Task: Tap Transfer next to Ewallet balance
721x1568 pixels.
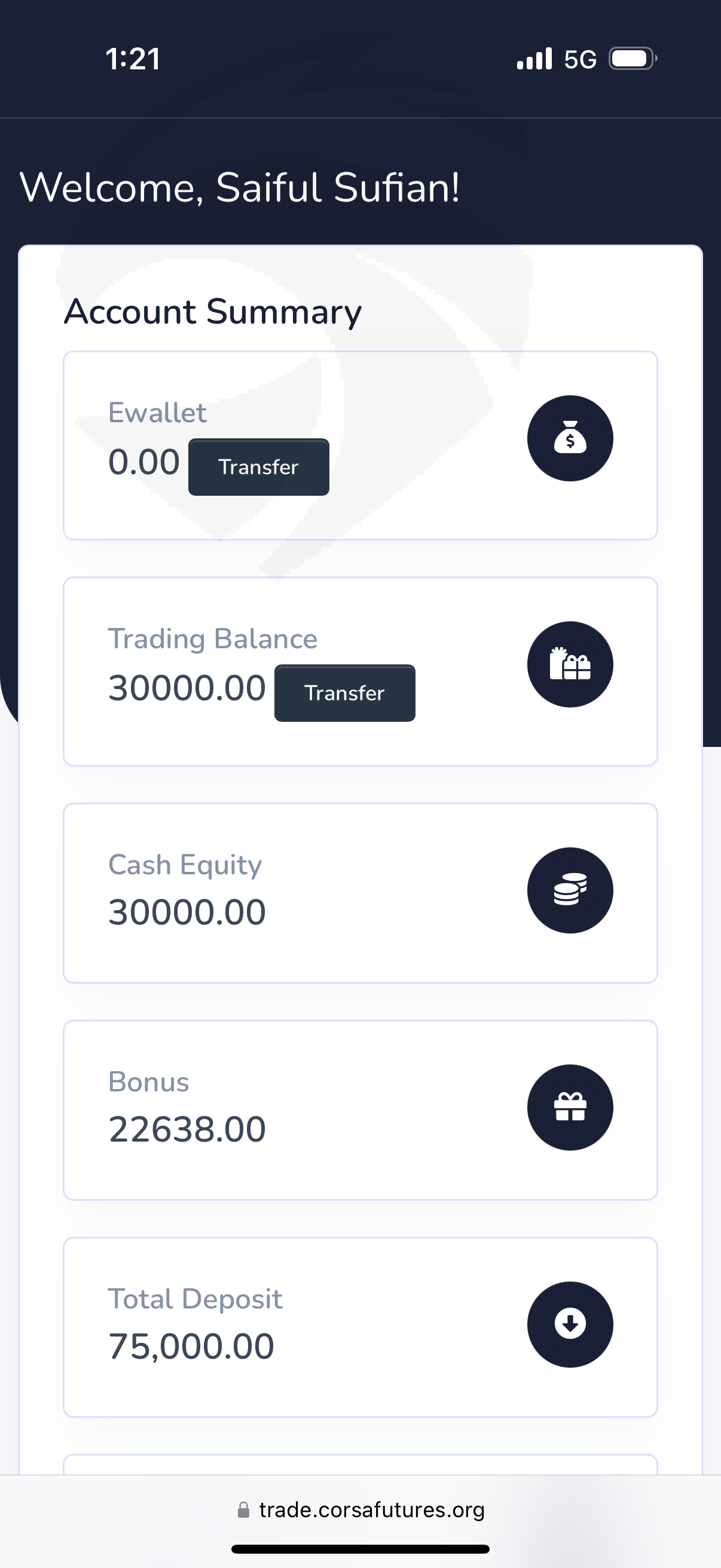Action: pyautogui.click(x=259, y=467)
